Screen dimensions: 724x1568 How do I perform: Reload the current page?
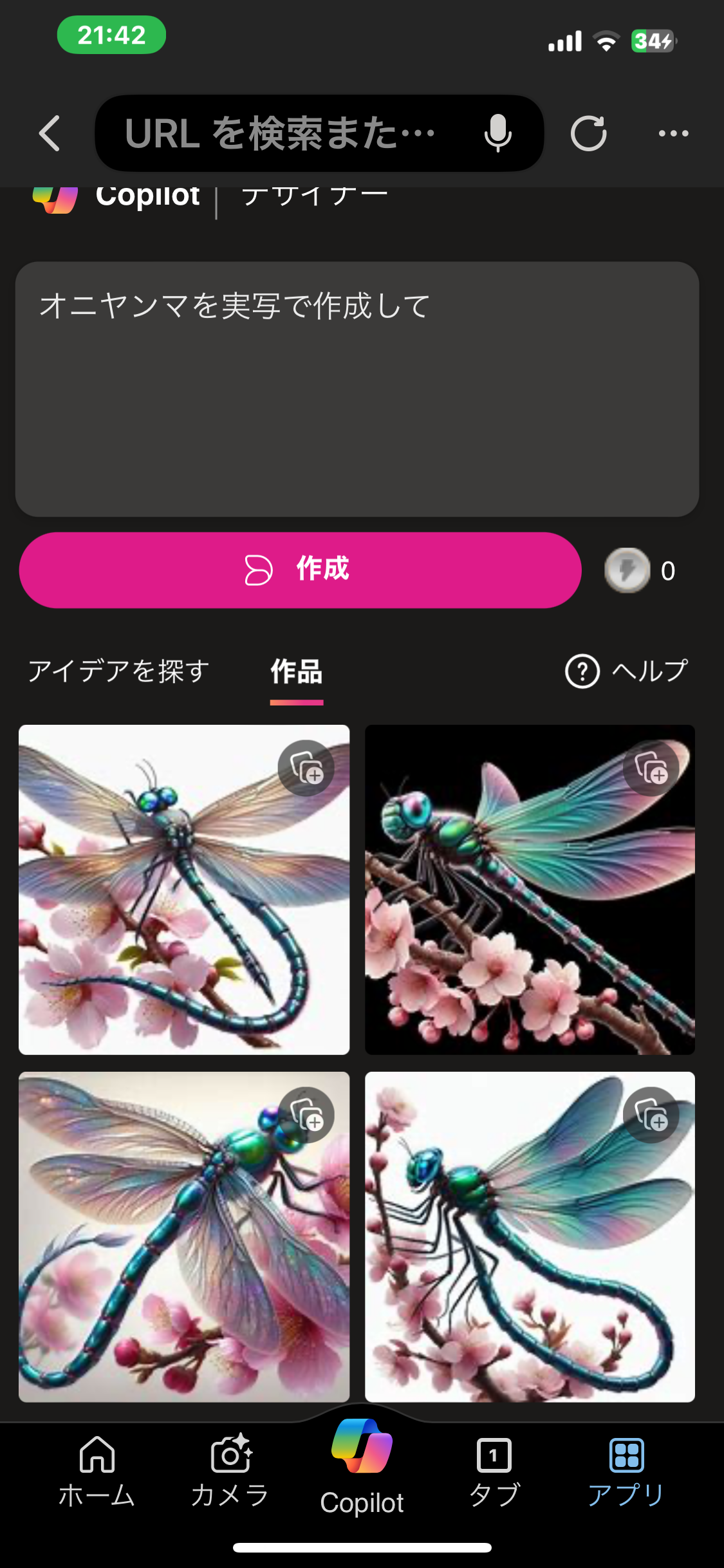588,133
